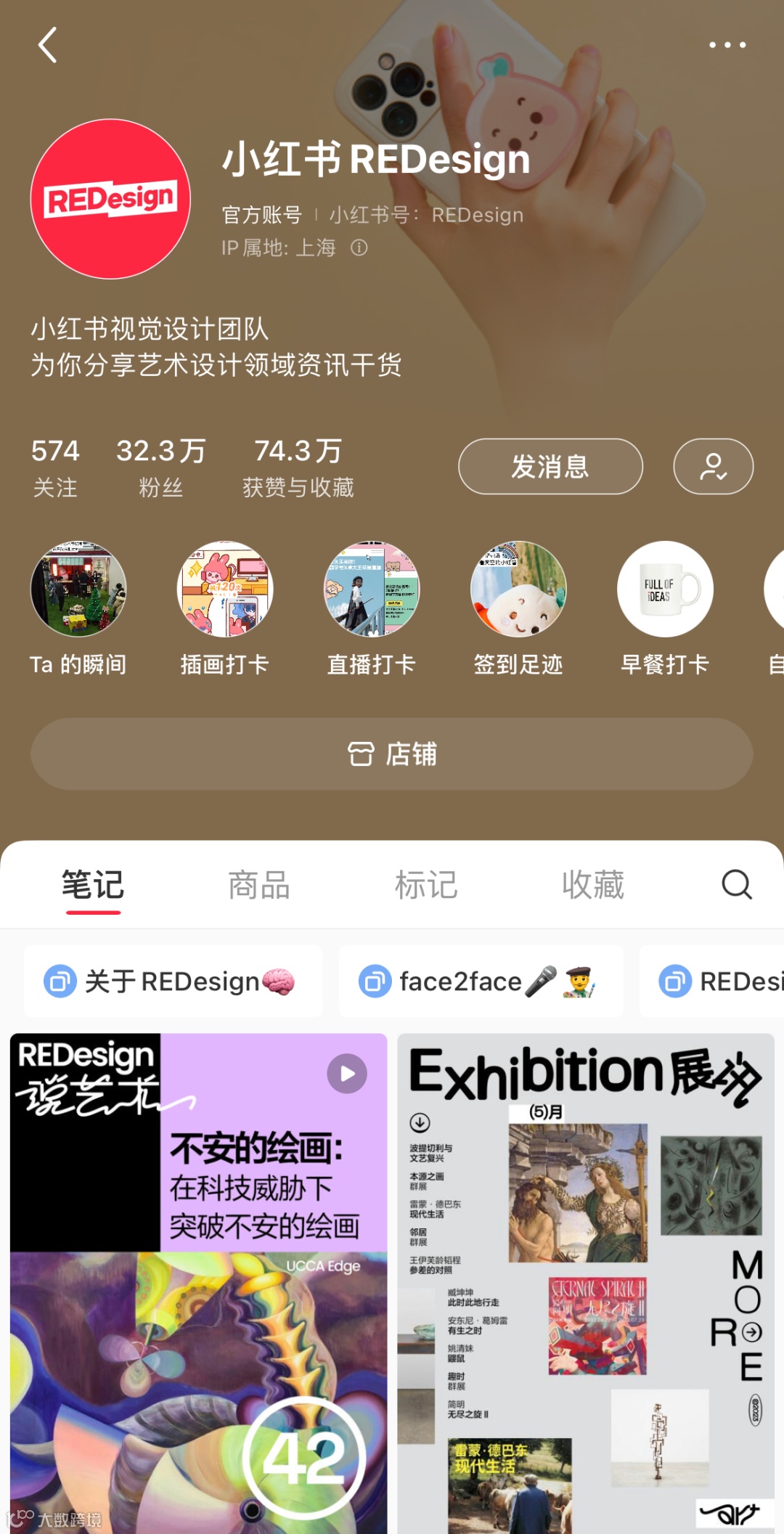Tap the 发消息 message button
The image size is (784, 1534).
[x=550, y=466]
